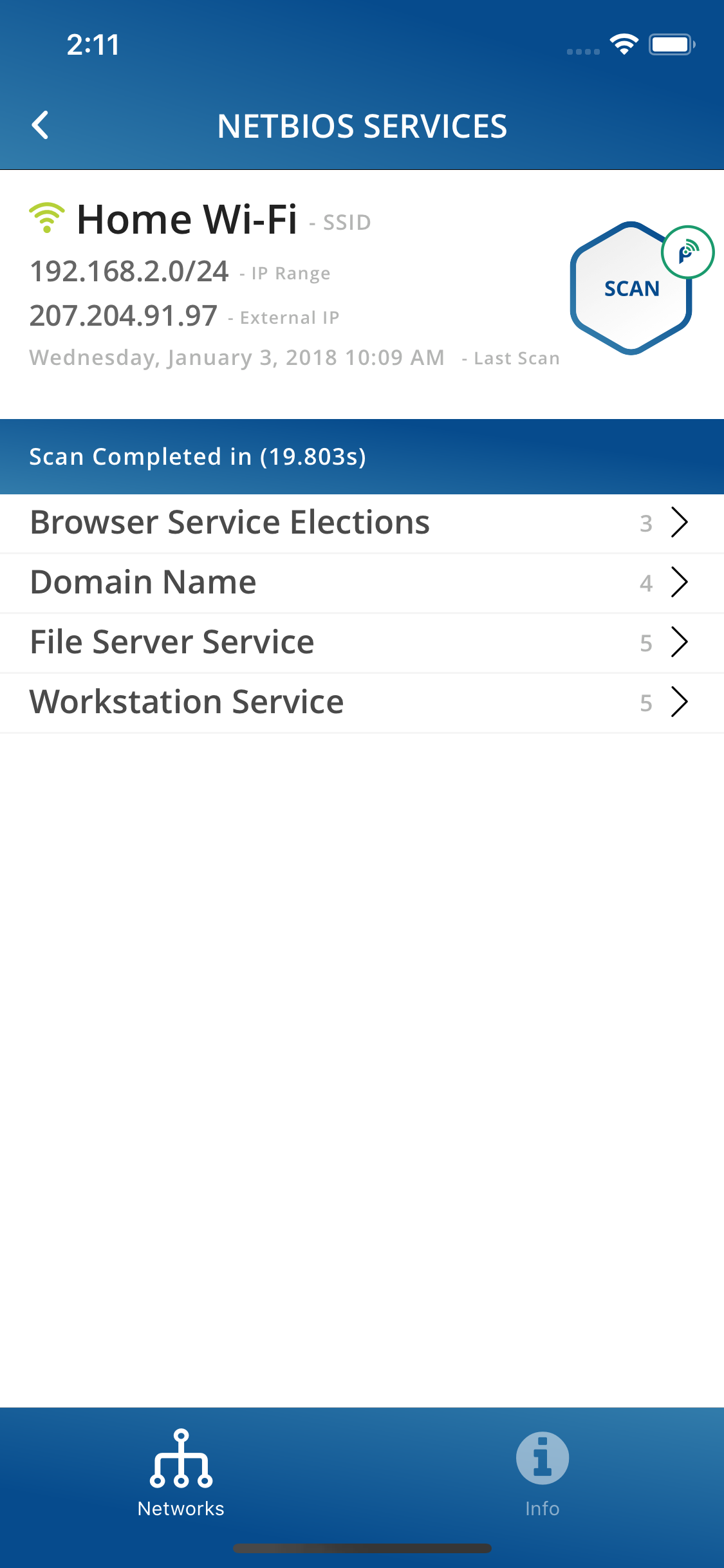Open the Workstation Service chevron

click(680, 702)
